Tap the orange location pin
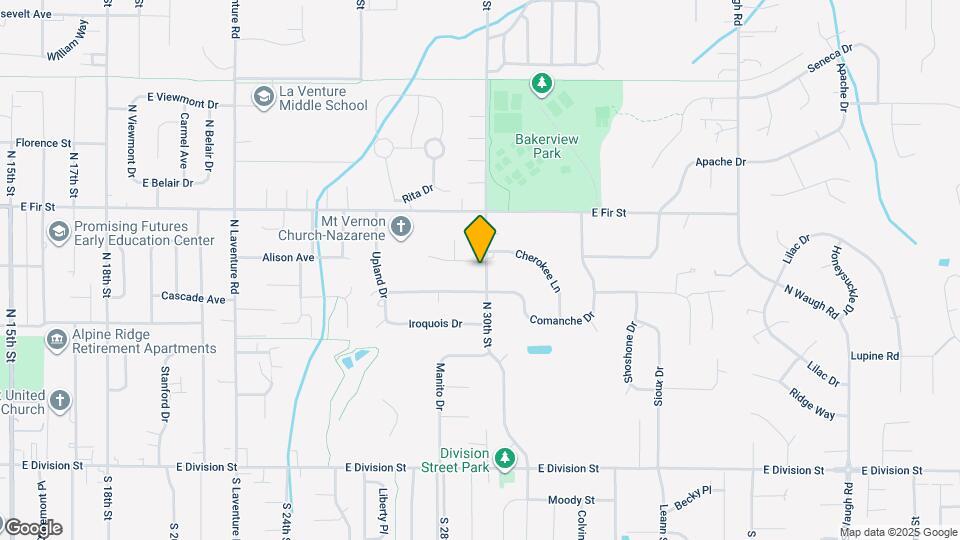The width and height of the screenshot is (960, 540). click(480, 239)
